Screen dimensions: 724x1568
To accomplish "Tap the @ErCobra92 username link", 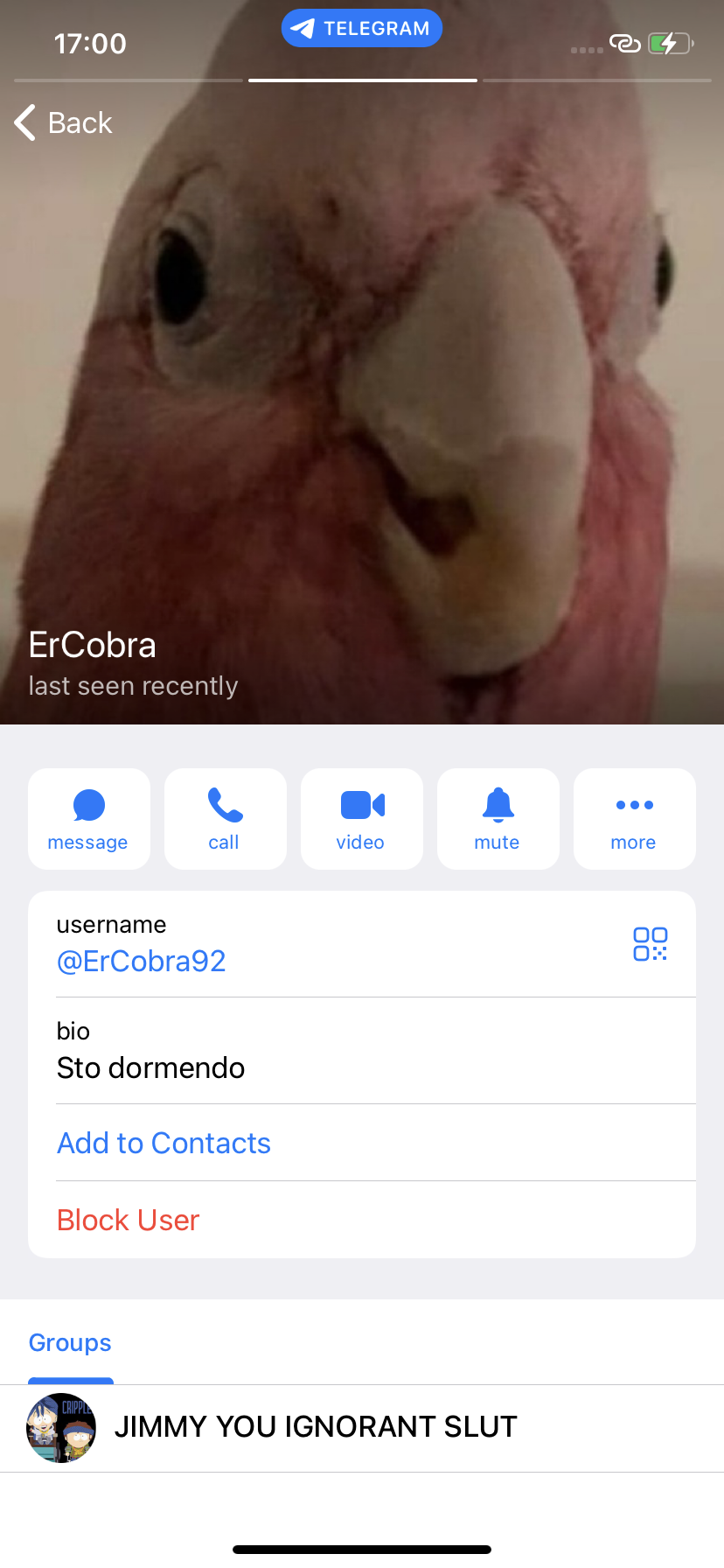I will pos(142,961).
